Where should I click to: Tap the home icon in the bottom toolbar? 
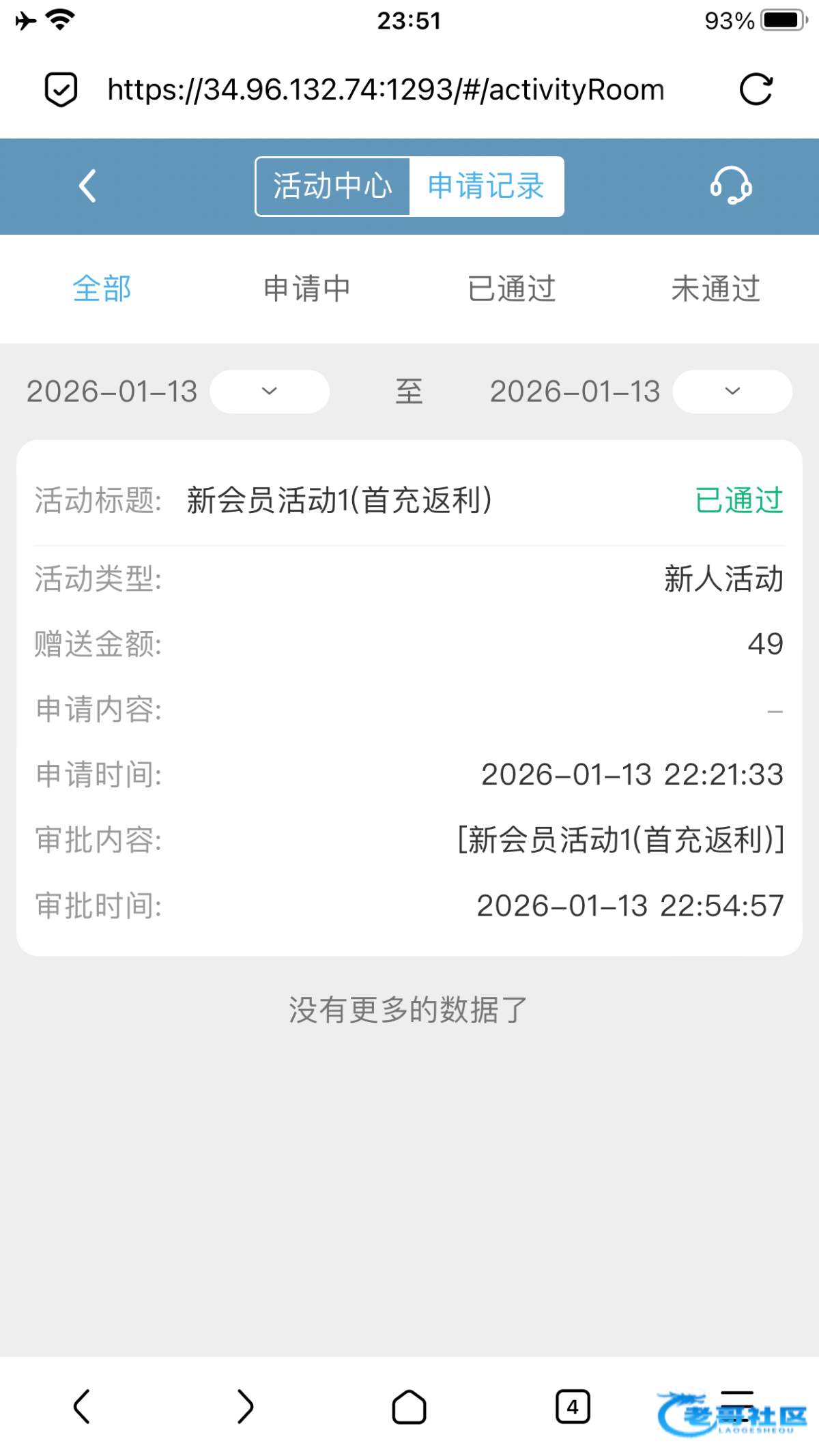tap(409, 1406)
